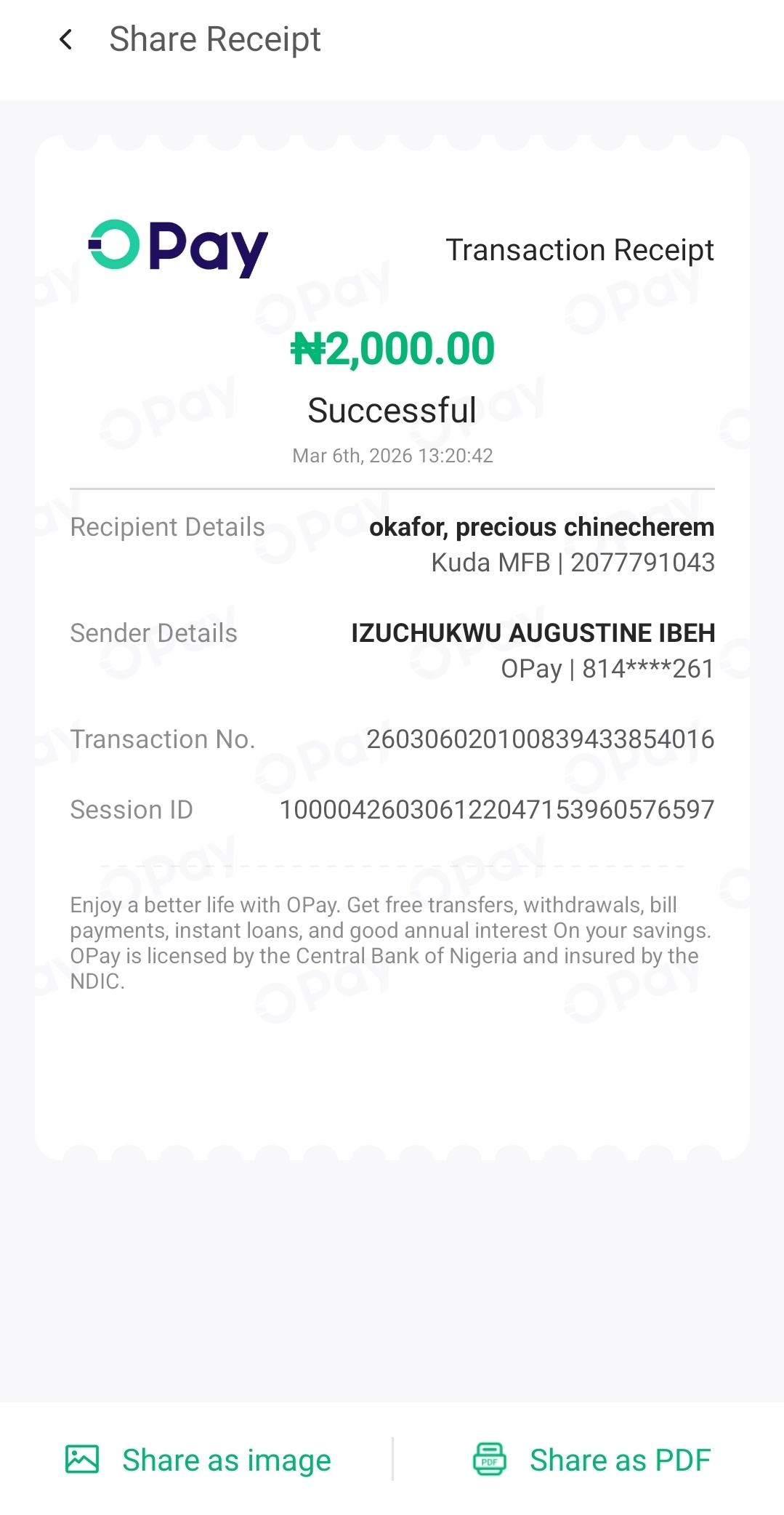Share the receipt as PDF
784x1515 pixels.
[x=592, y=1460]
